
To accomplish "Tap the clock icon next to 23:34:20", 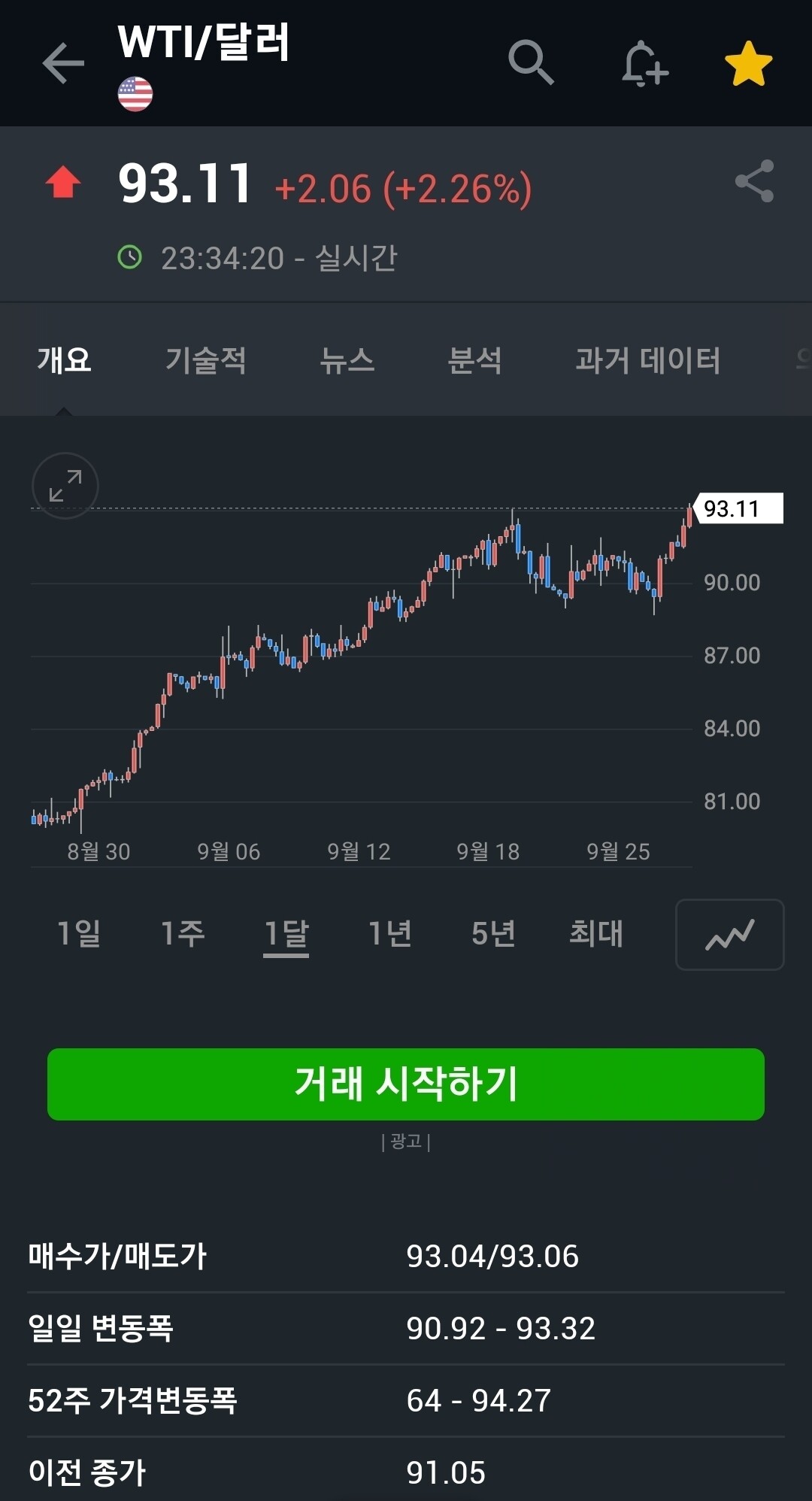I will tap(130, 257).
